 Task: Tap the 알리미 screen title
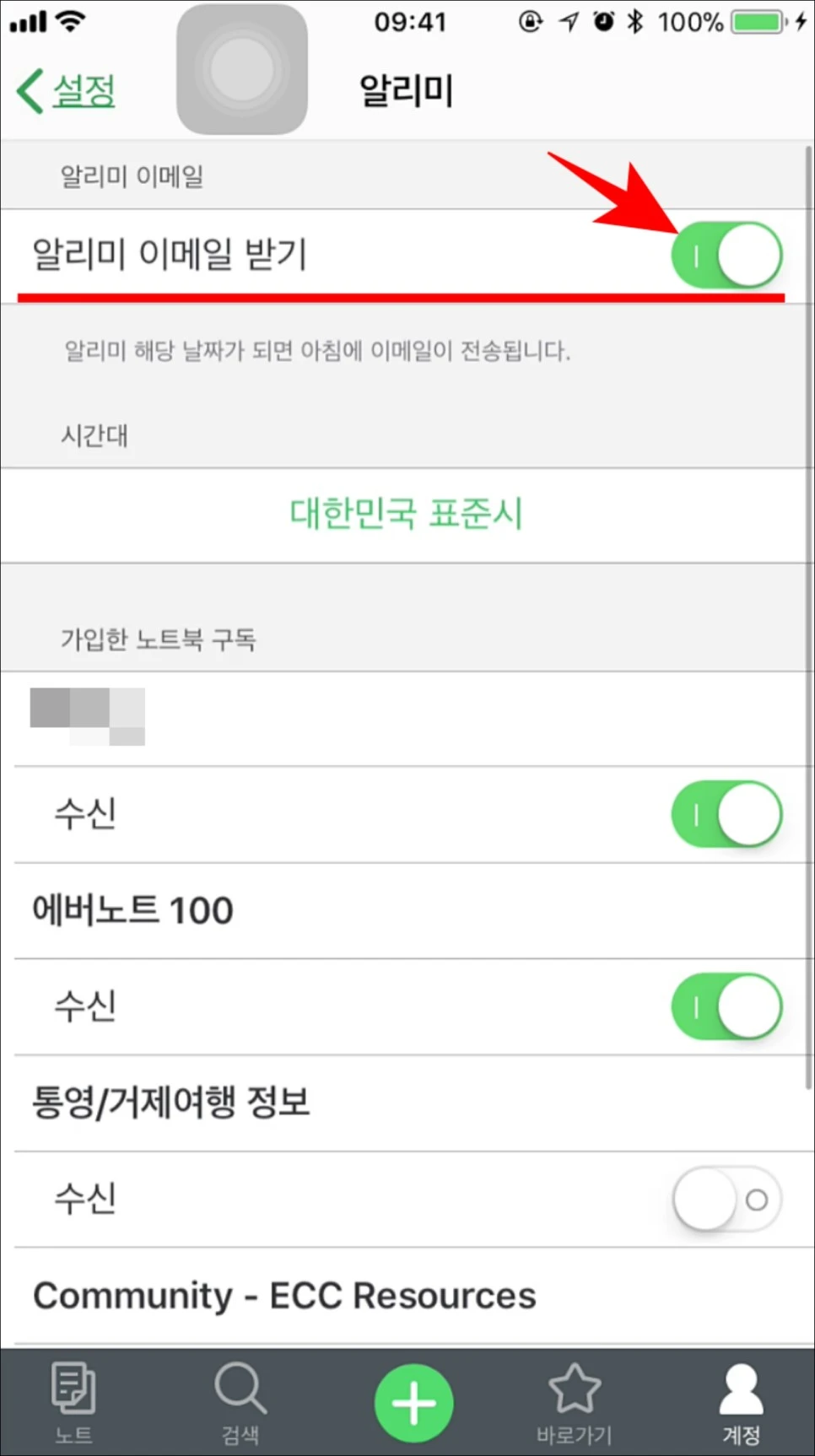coord(406,89)
